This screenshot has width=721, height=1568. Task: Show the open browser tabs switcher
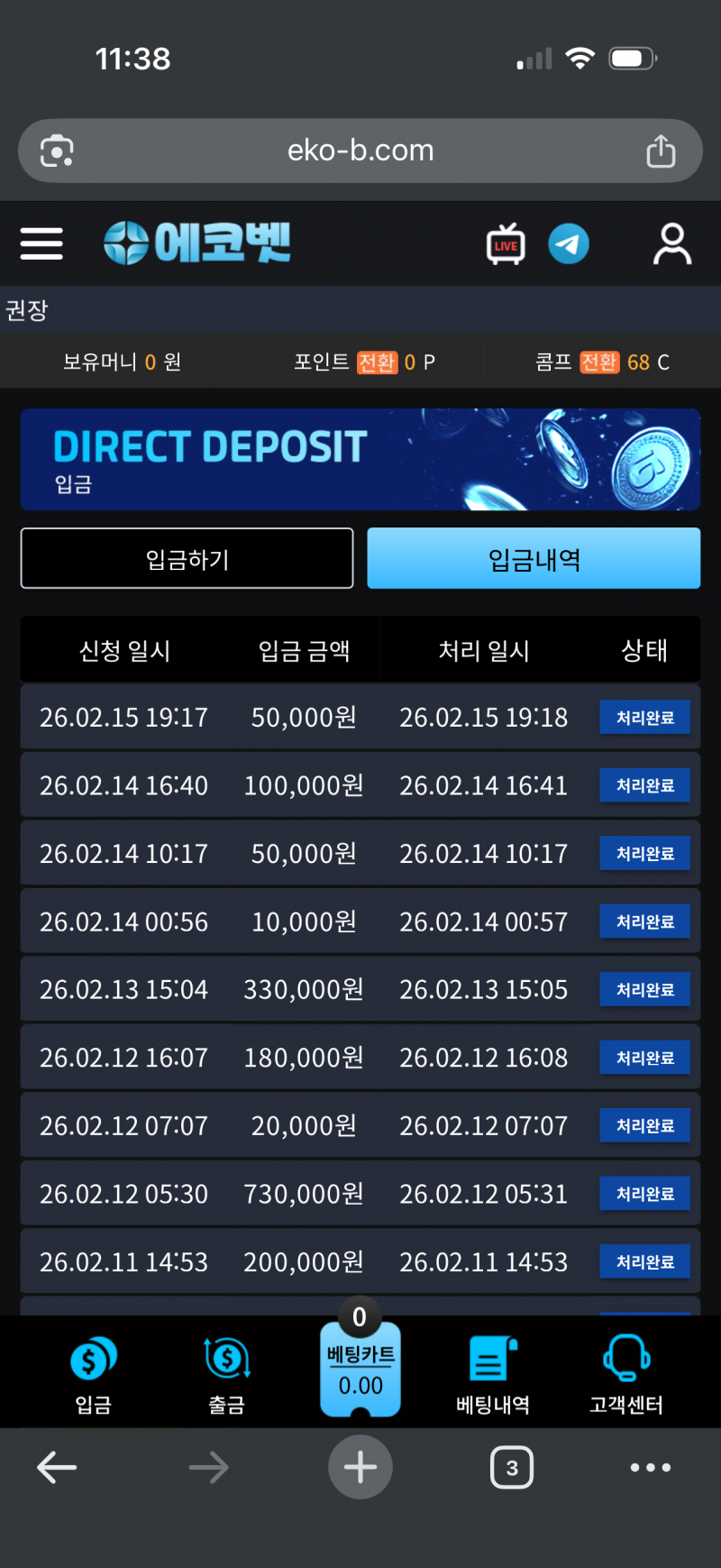point(512,1468)
